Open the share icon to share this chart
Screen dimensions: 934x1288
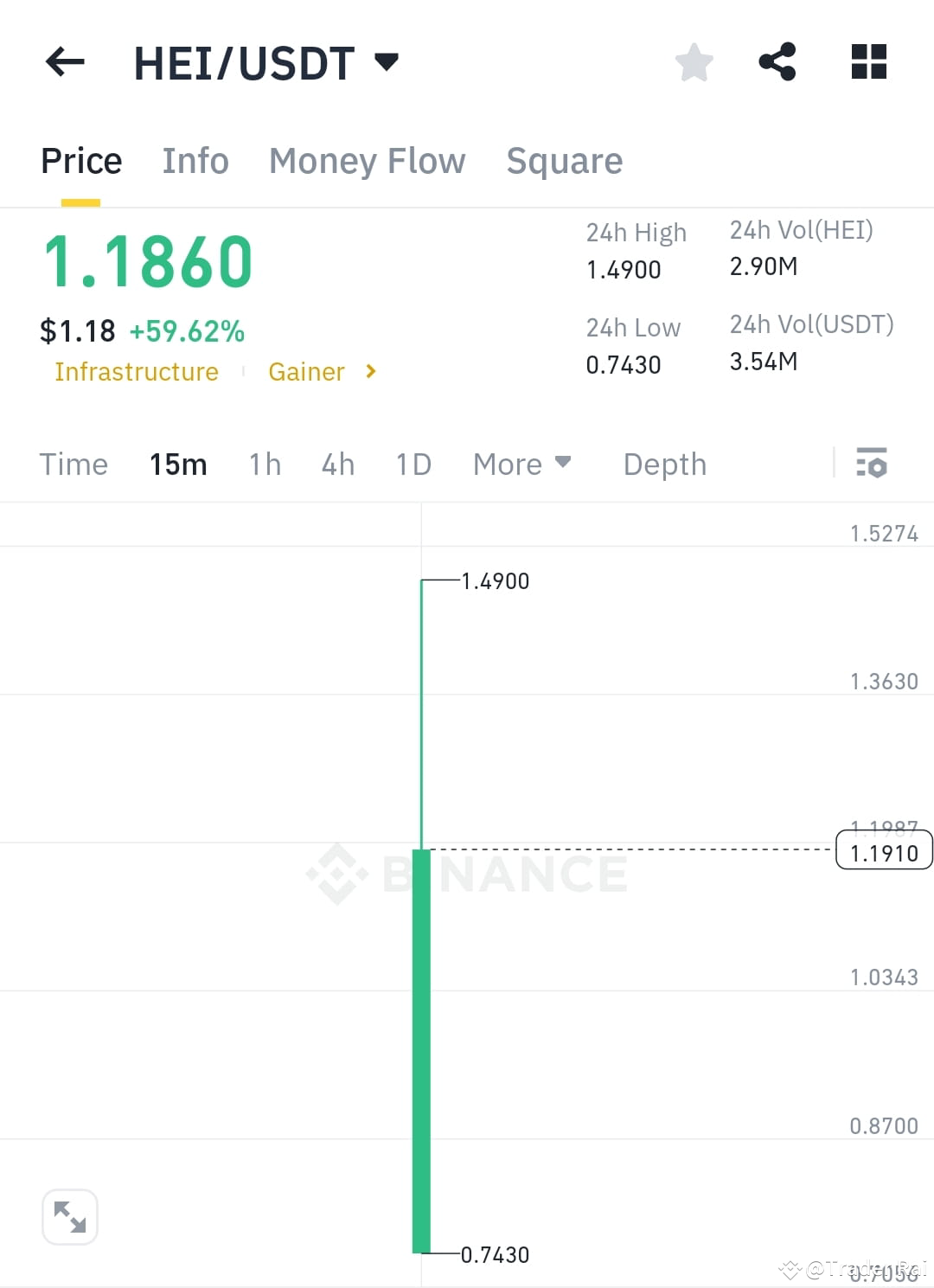pyautogui.click(x=777, y=61)
